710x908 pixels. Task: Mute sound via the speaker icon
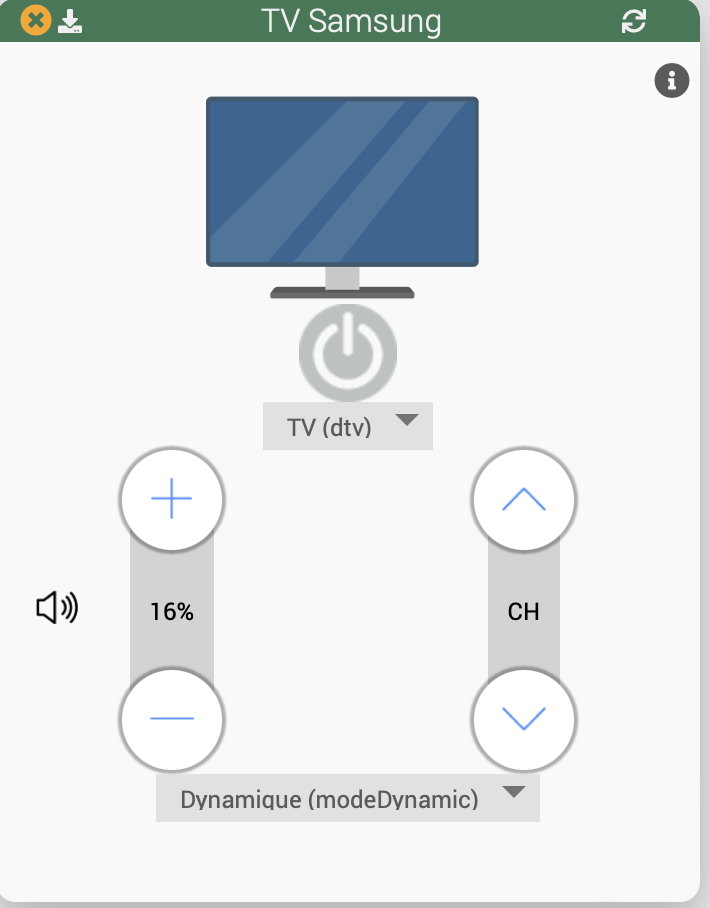[x=57, y=607]
